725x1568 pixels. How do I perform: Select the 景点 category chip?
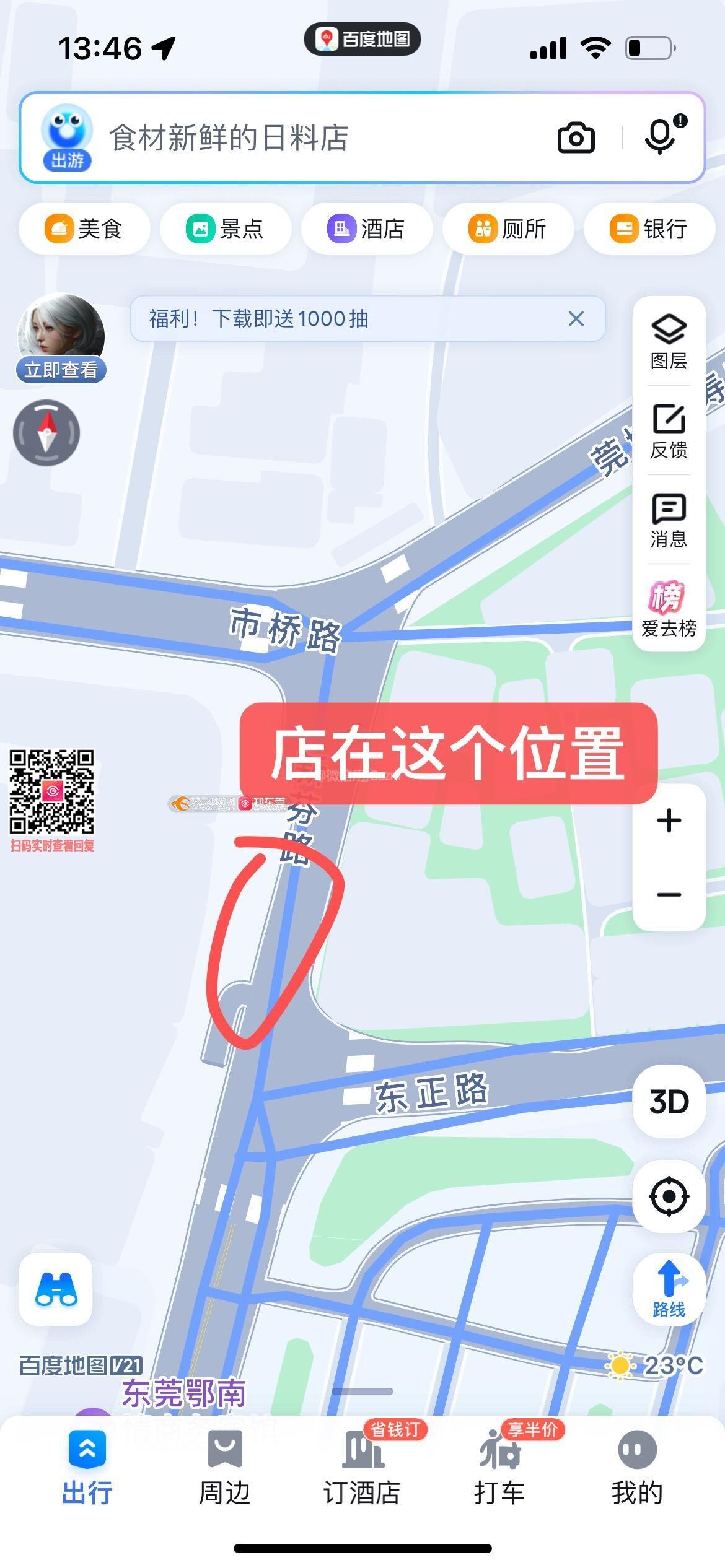pyautogui.click(x=226, y=229)
